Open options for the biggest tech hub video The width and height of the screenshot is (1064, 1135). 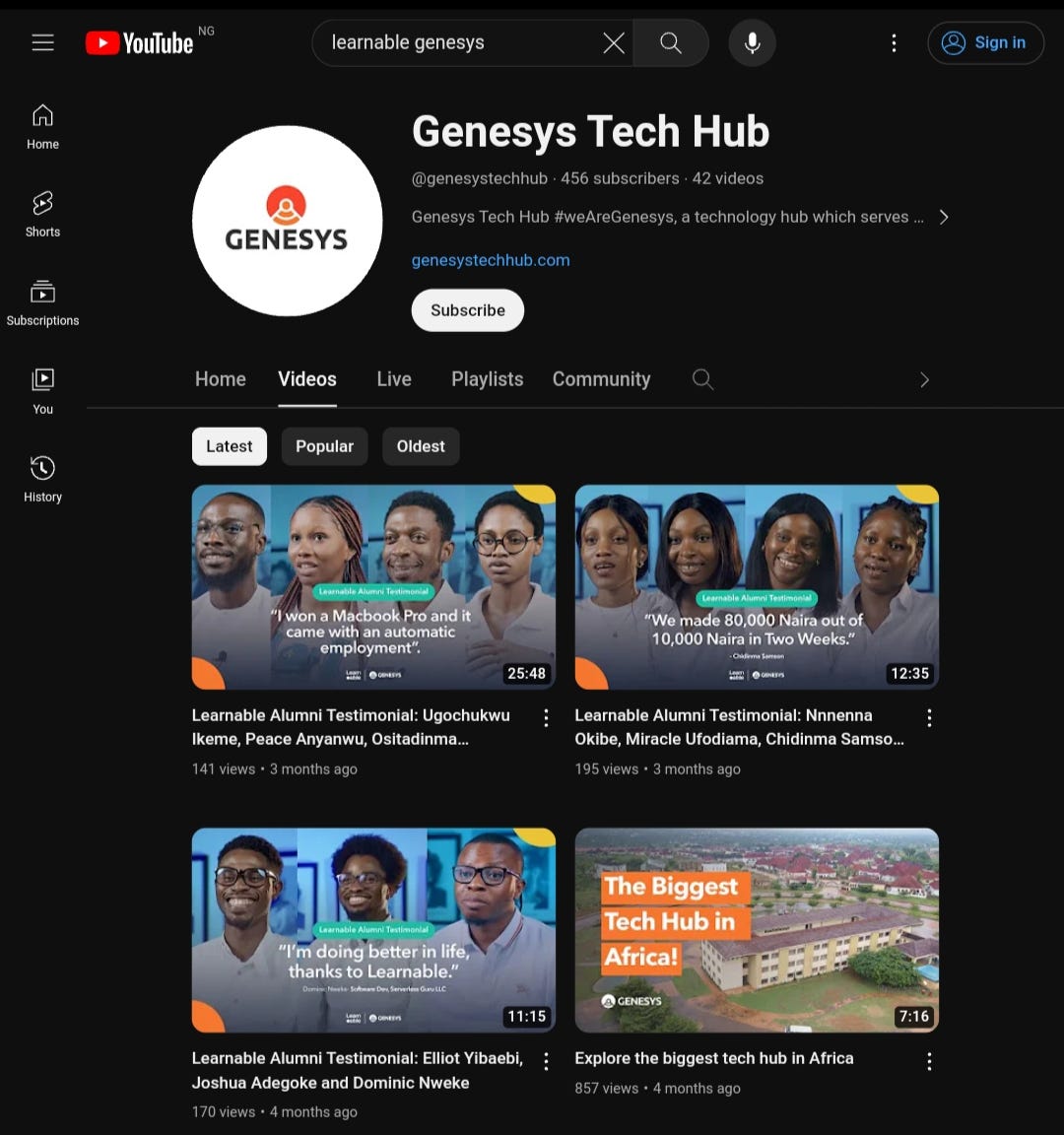coord(929,1061)
